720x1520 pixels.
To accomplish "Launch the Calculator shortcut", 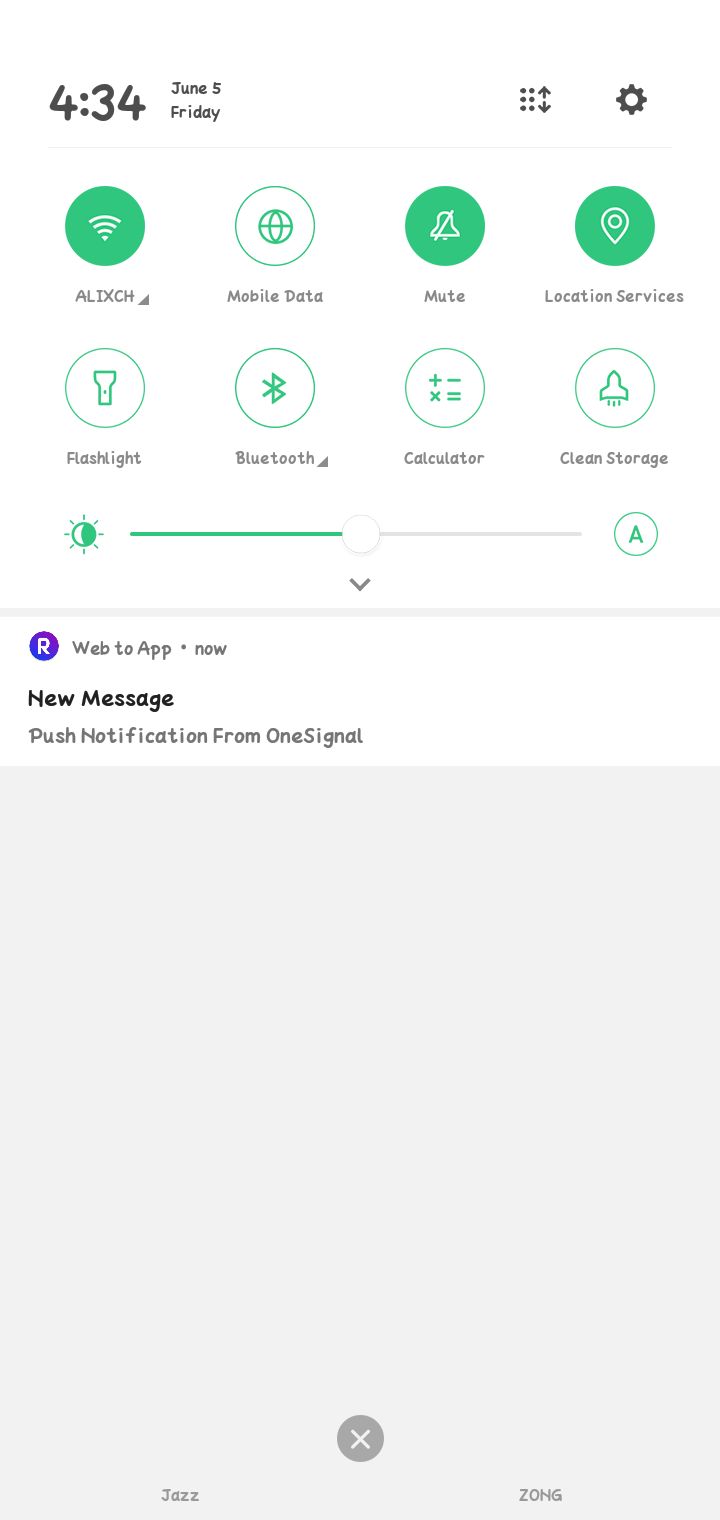I will tap(445, 388).
